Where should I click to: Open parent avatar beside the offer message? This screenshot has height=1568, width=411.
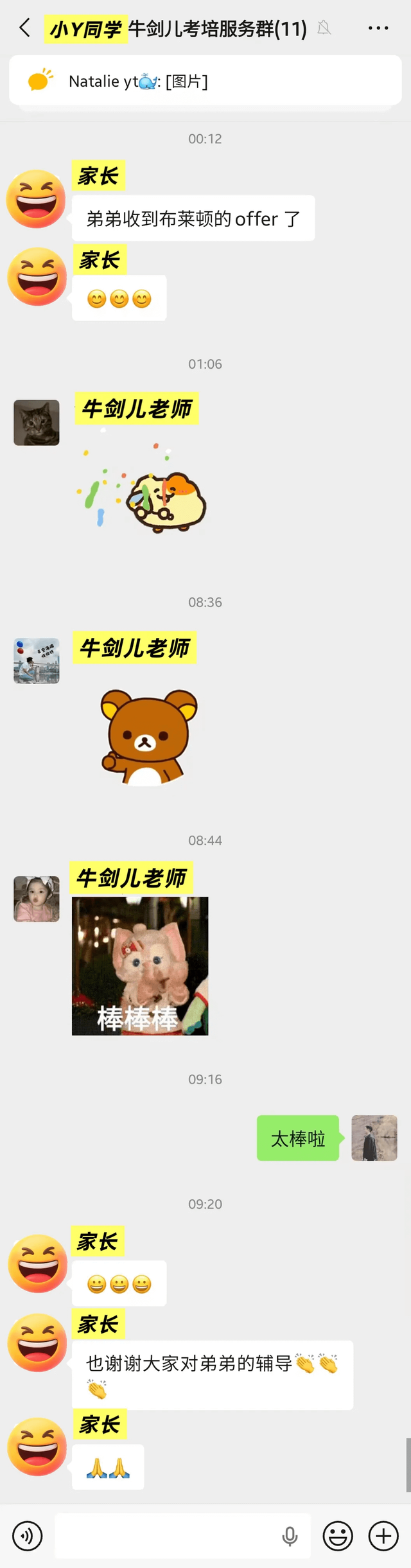[x=36, y=199]
